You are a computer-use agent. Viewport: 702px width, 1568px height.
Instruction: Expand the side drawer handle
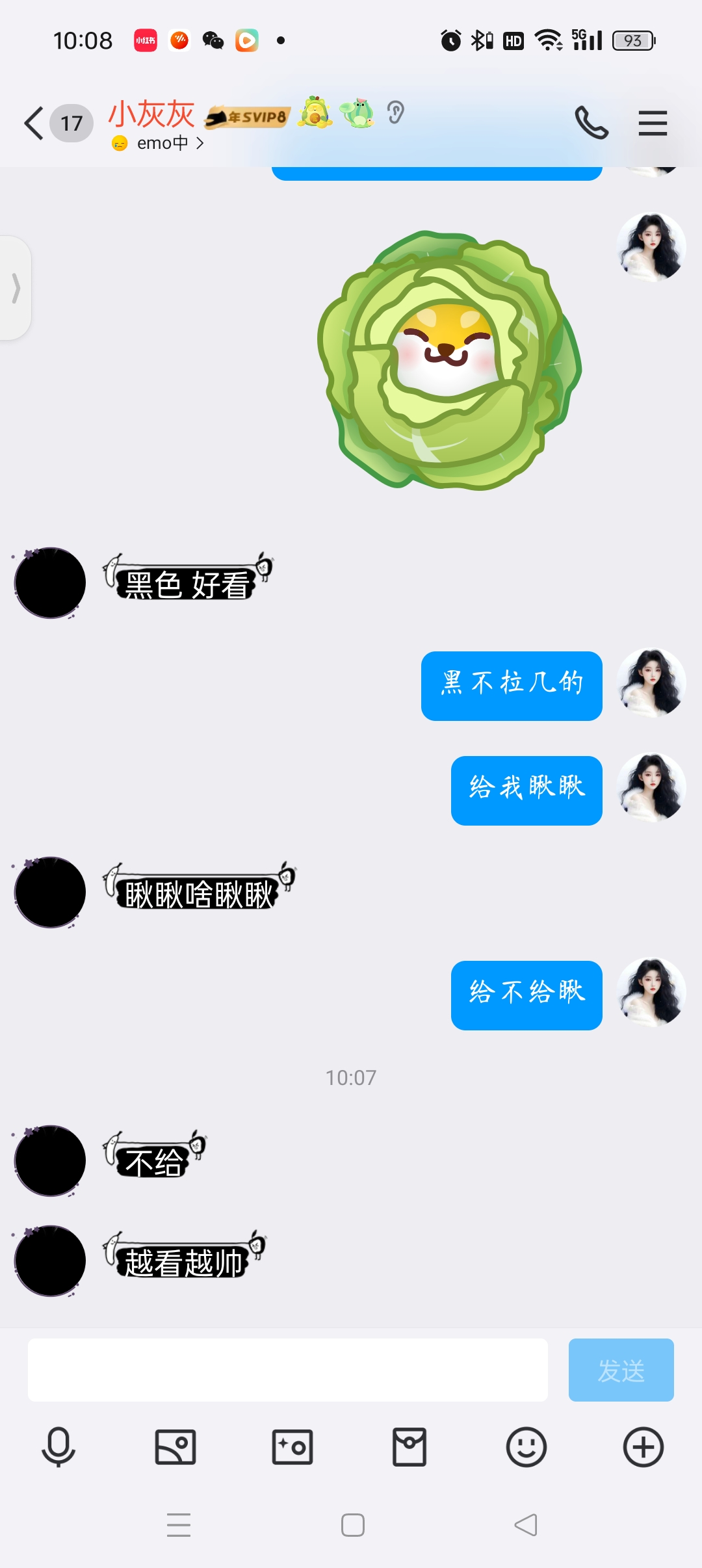(x=16, y=288)
